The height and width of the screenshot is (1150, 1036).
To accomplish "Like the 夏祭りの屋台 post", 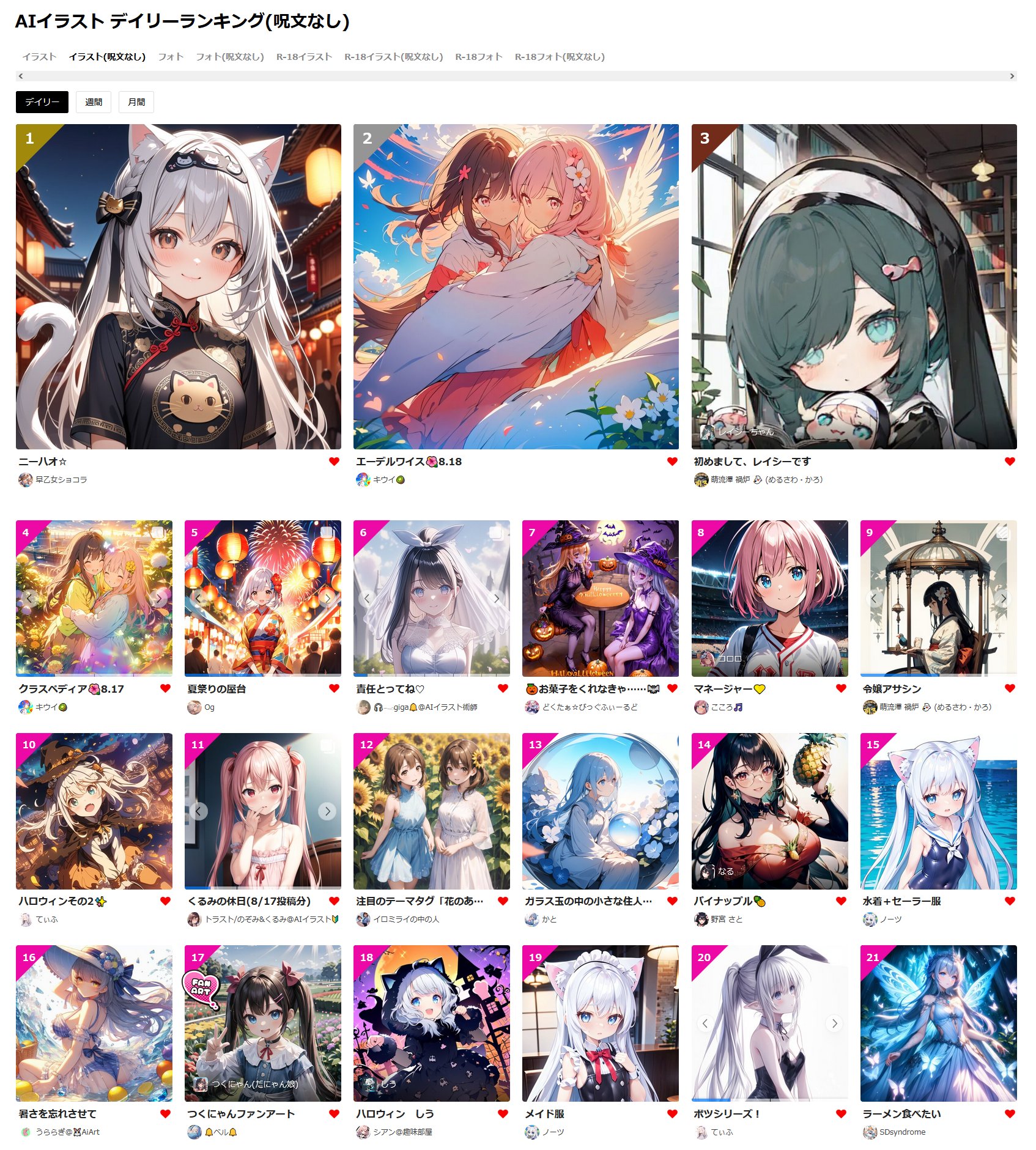I will 334,688.
